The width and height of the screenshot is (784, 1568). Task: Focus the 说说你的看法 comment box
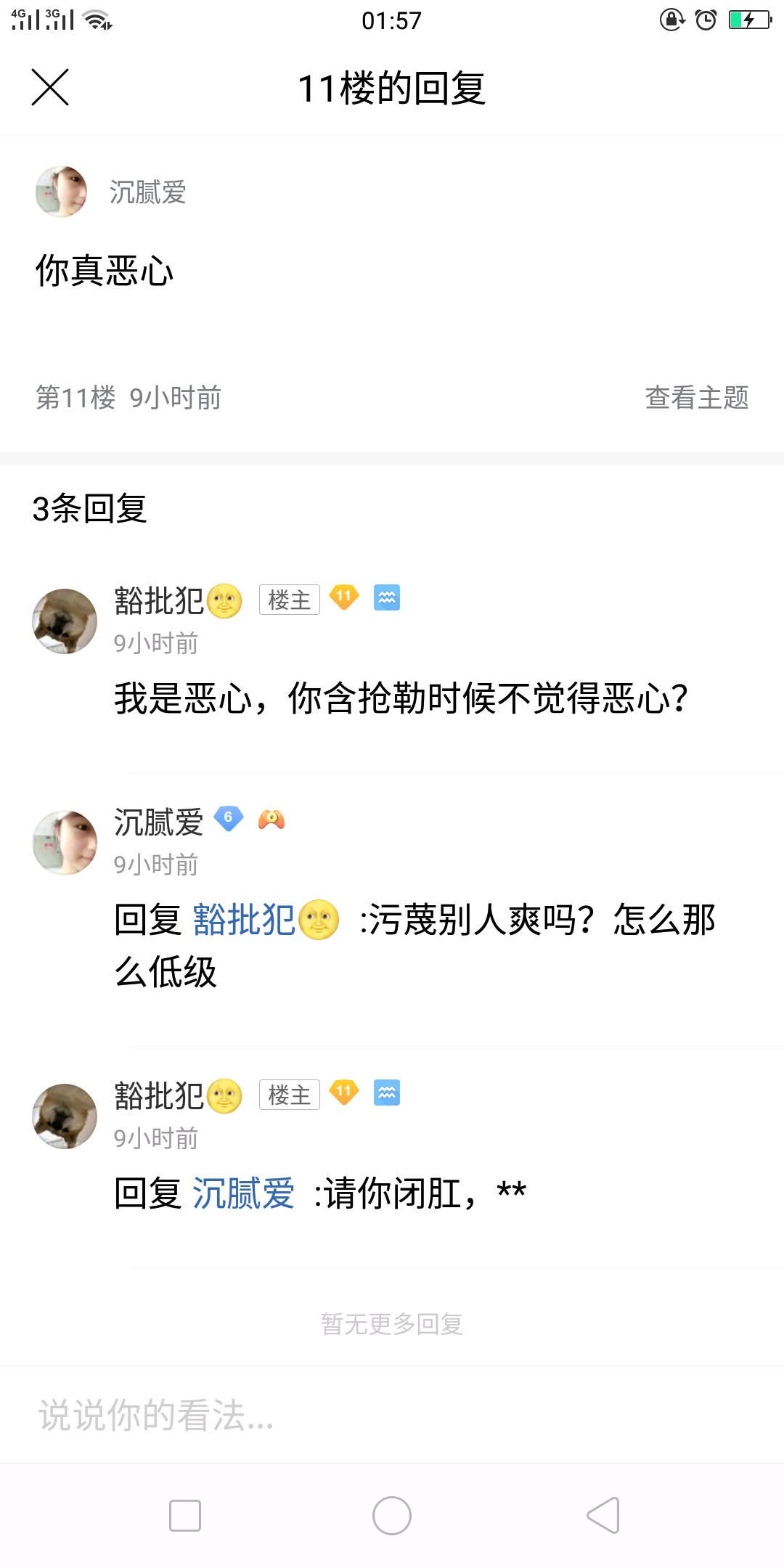pyautogui.click(x=392, y=1415)
